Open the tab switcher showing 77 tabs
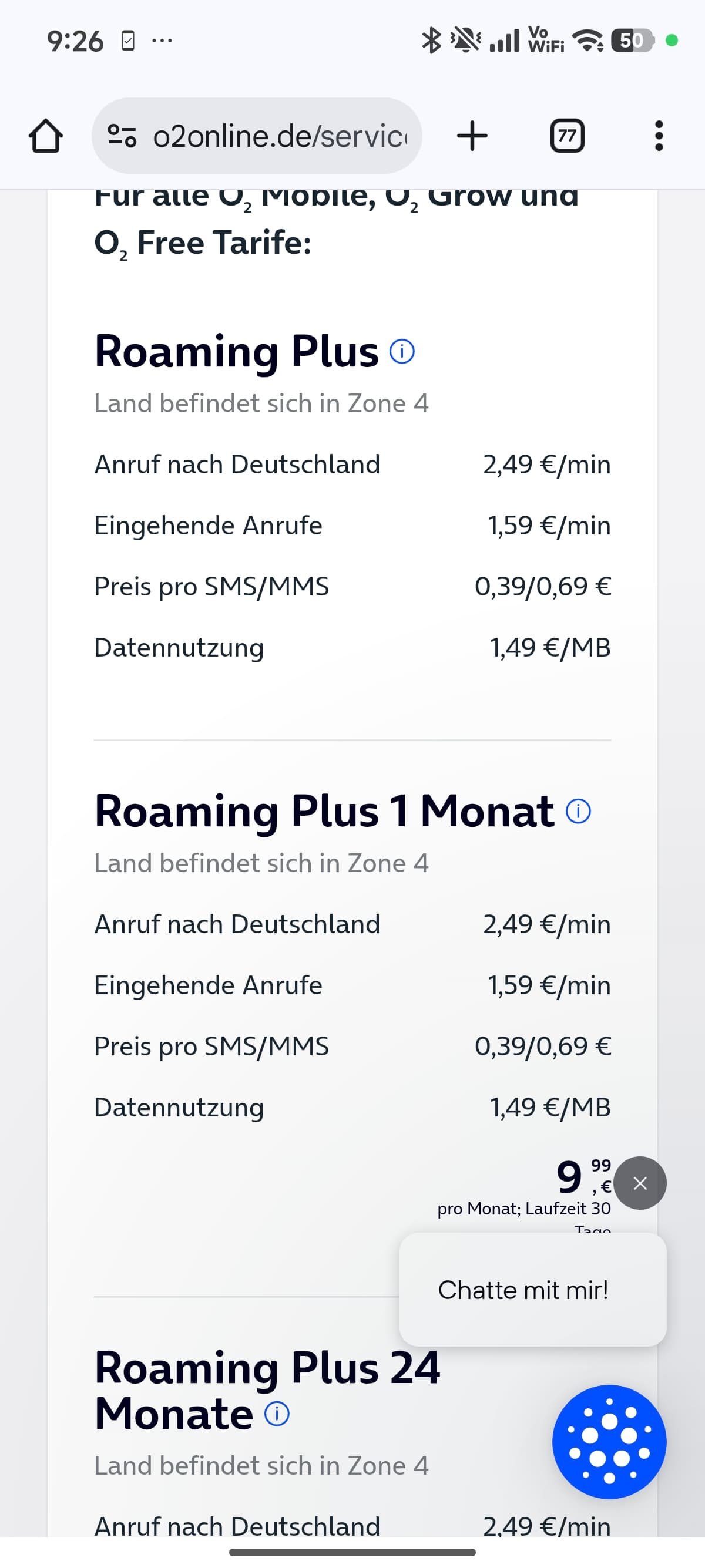The image size is (705, 1568). point(567,136)
